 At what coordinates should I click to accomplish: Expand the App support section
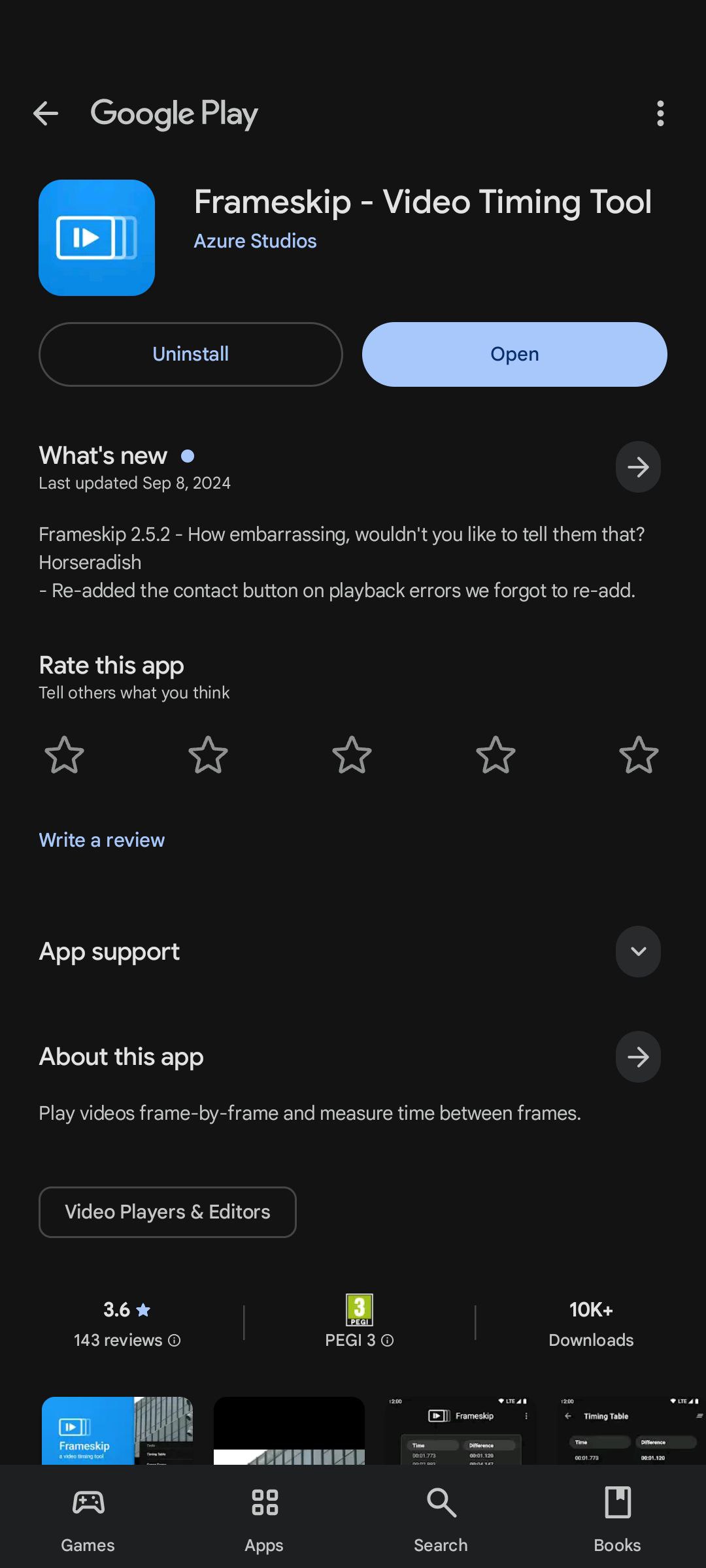(637, 951)
